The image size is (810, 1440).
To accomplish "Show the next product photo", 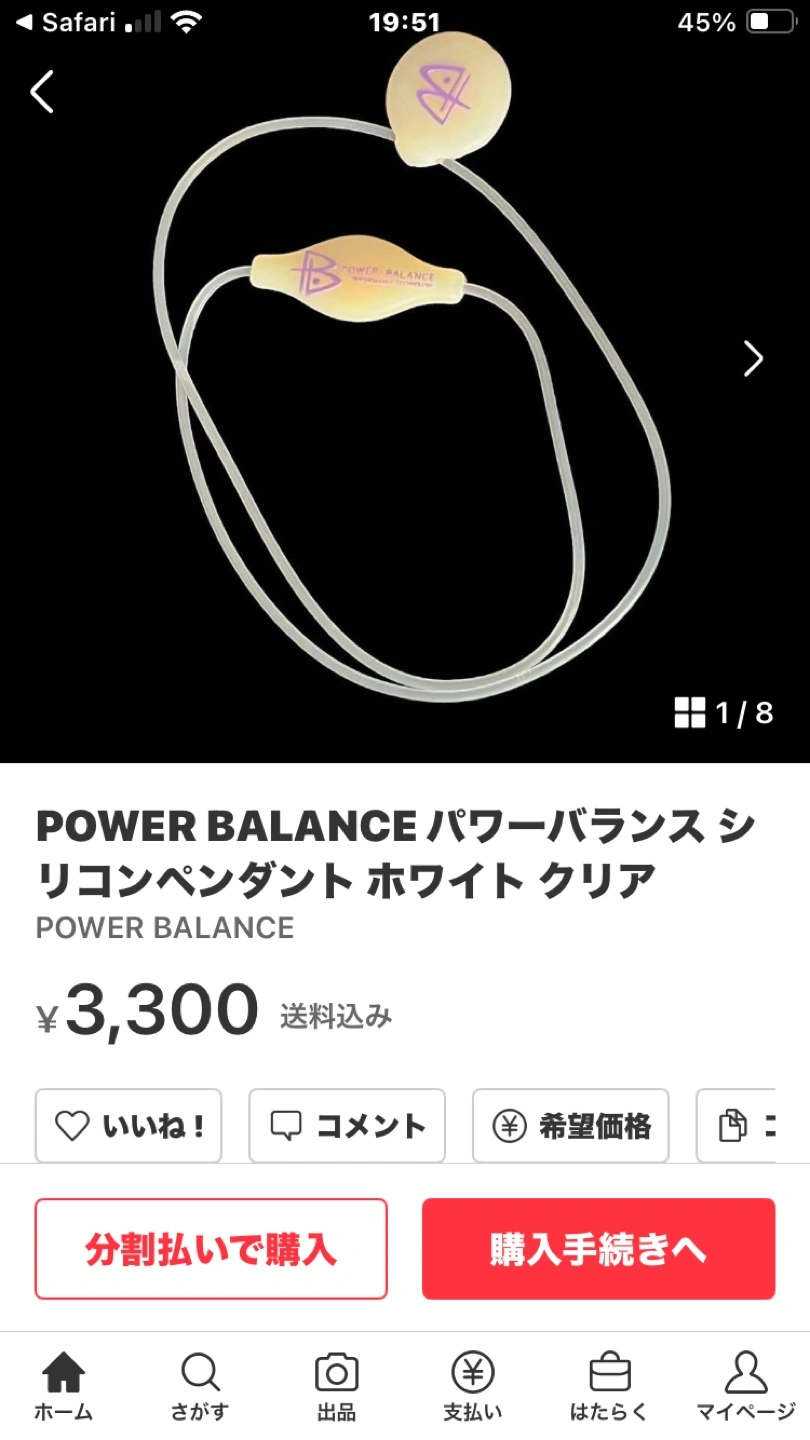I will pos(753,358).
